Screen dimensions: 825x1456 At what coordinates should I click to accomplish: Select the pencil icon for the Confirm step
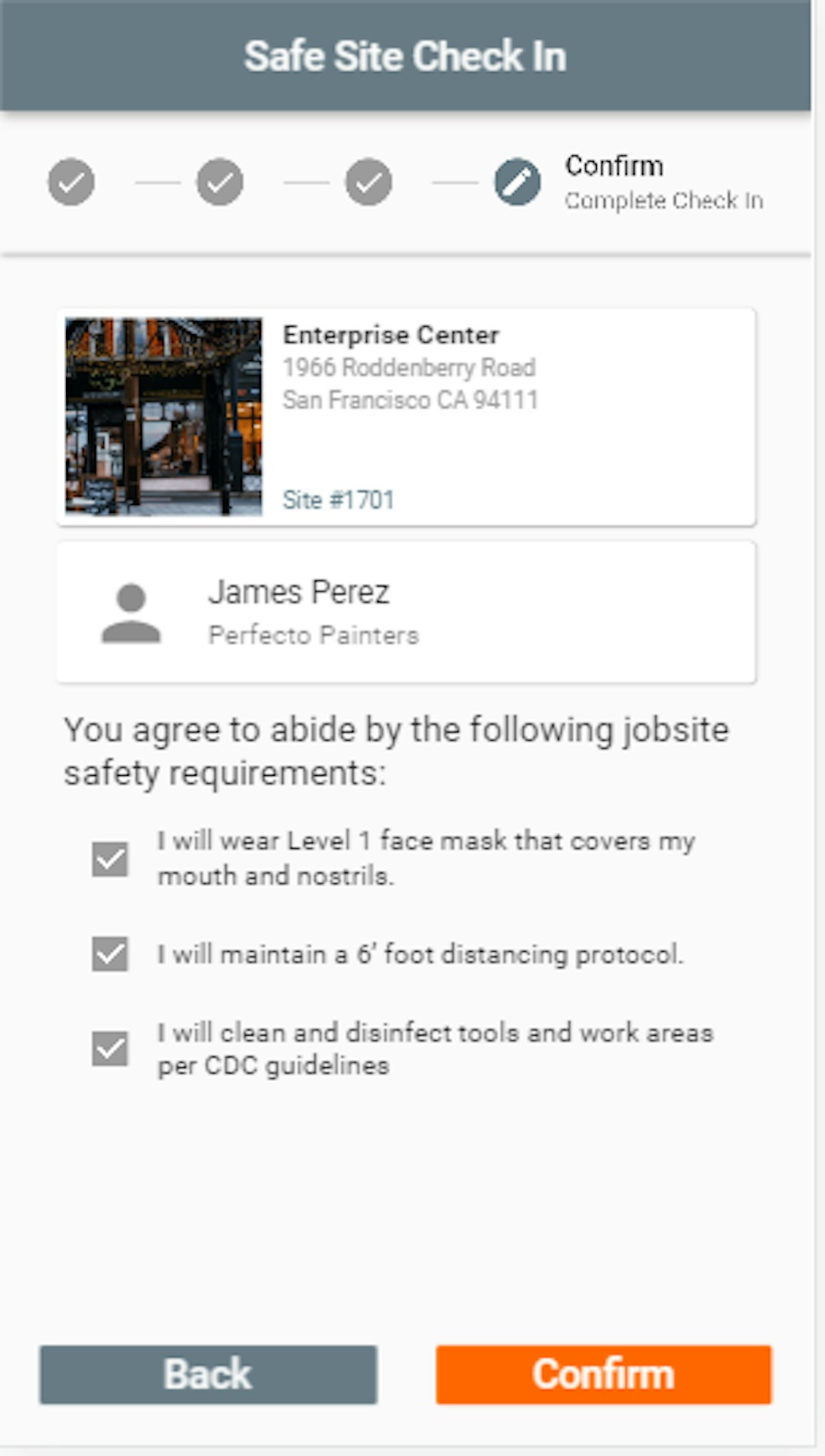pos(517,182)
